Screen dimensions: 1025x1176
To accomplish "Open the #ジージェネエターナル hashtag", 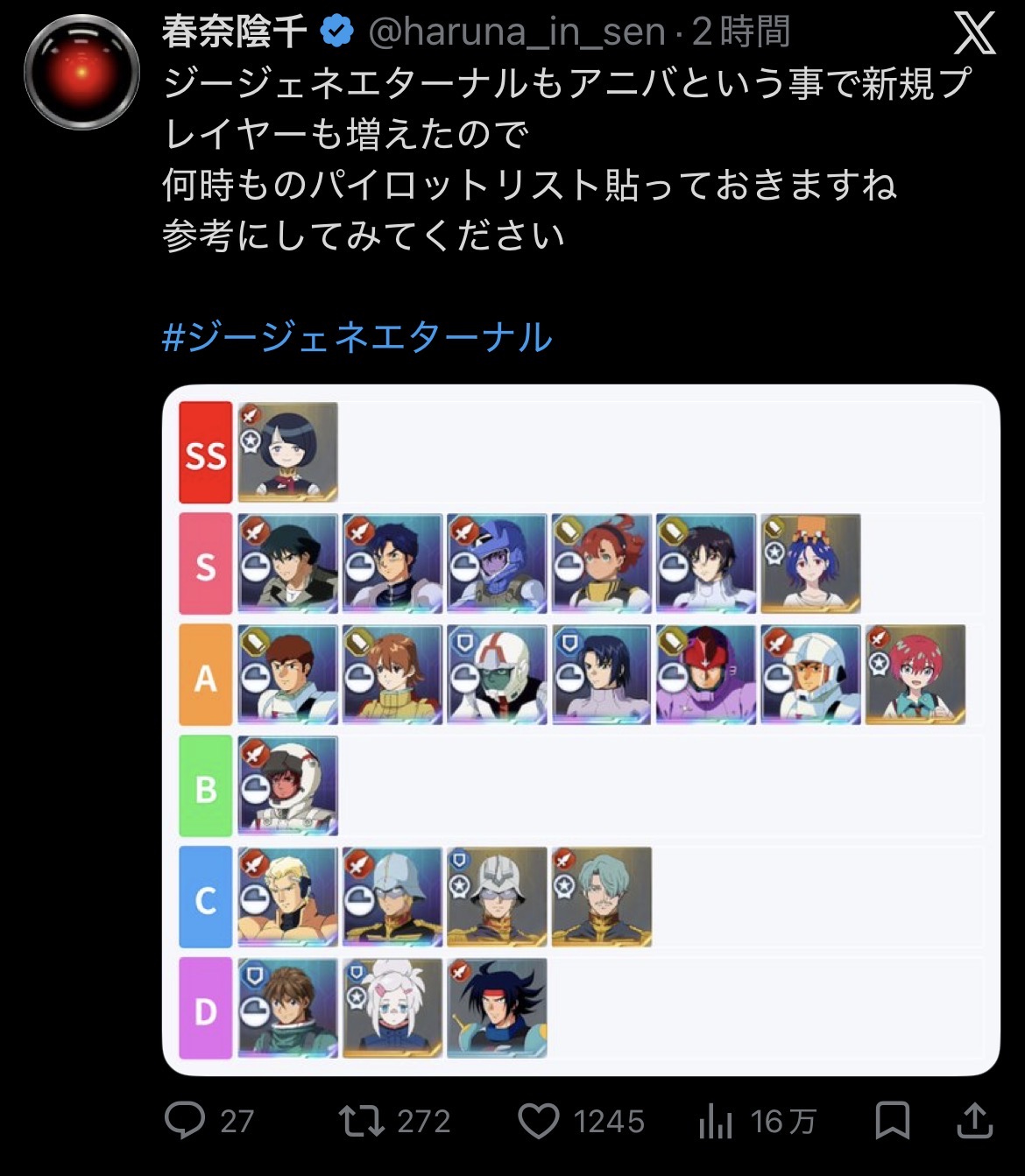I will [x=357, y=337].
